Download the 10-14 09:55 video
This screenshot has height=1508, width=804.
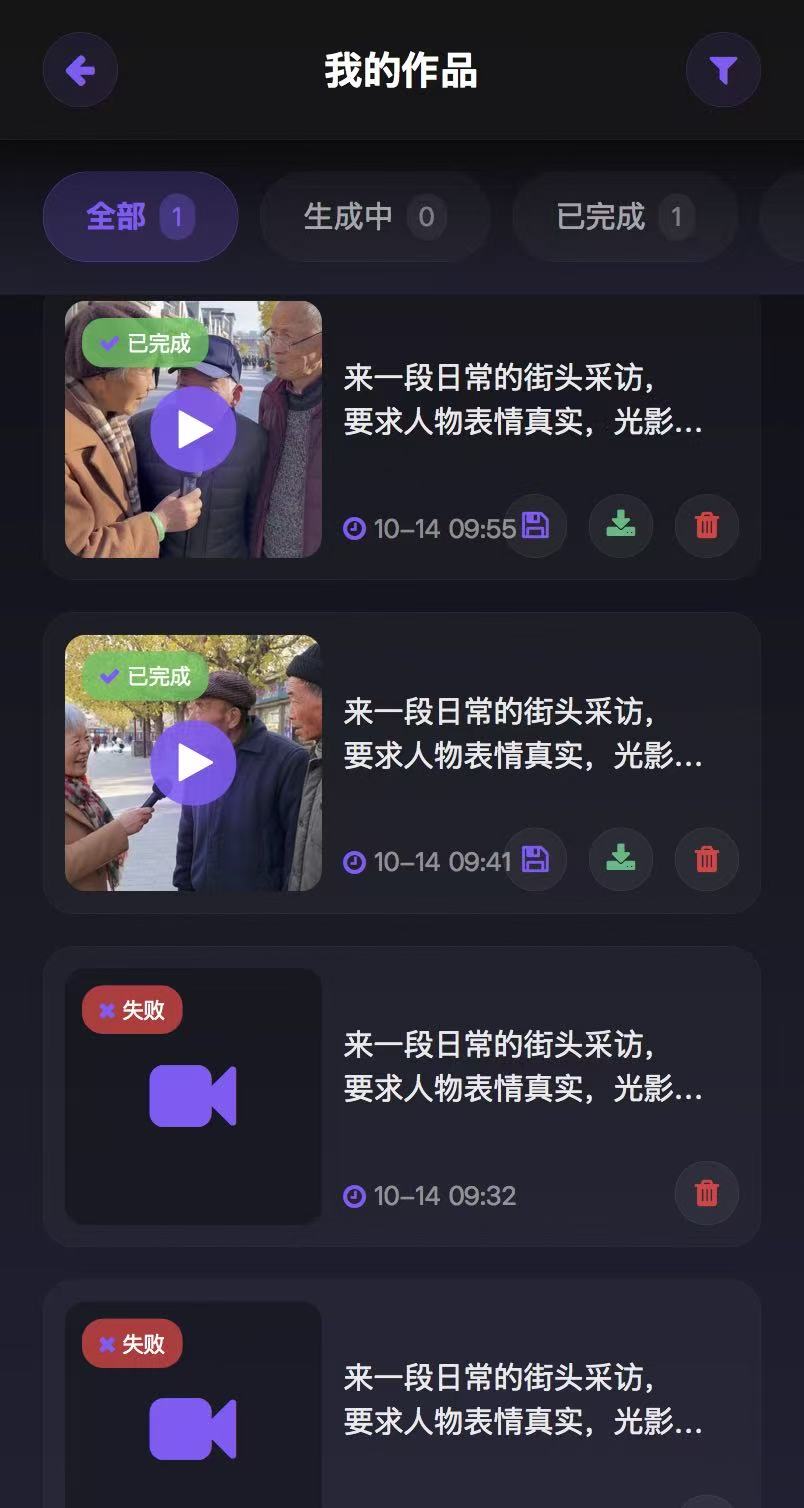point(621,525)
